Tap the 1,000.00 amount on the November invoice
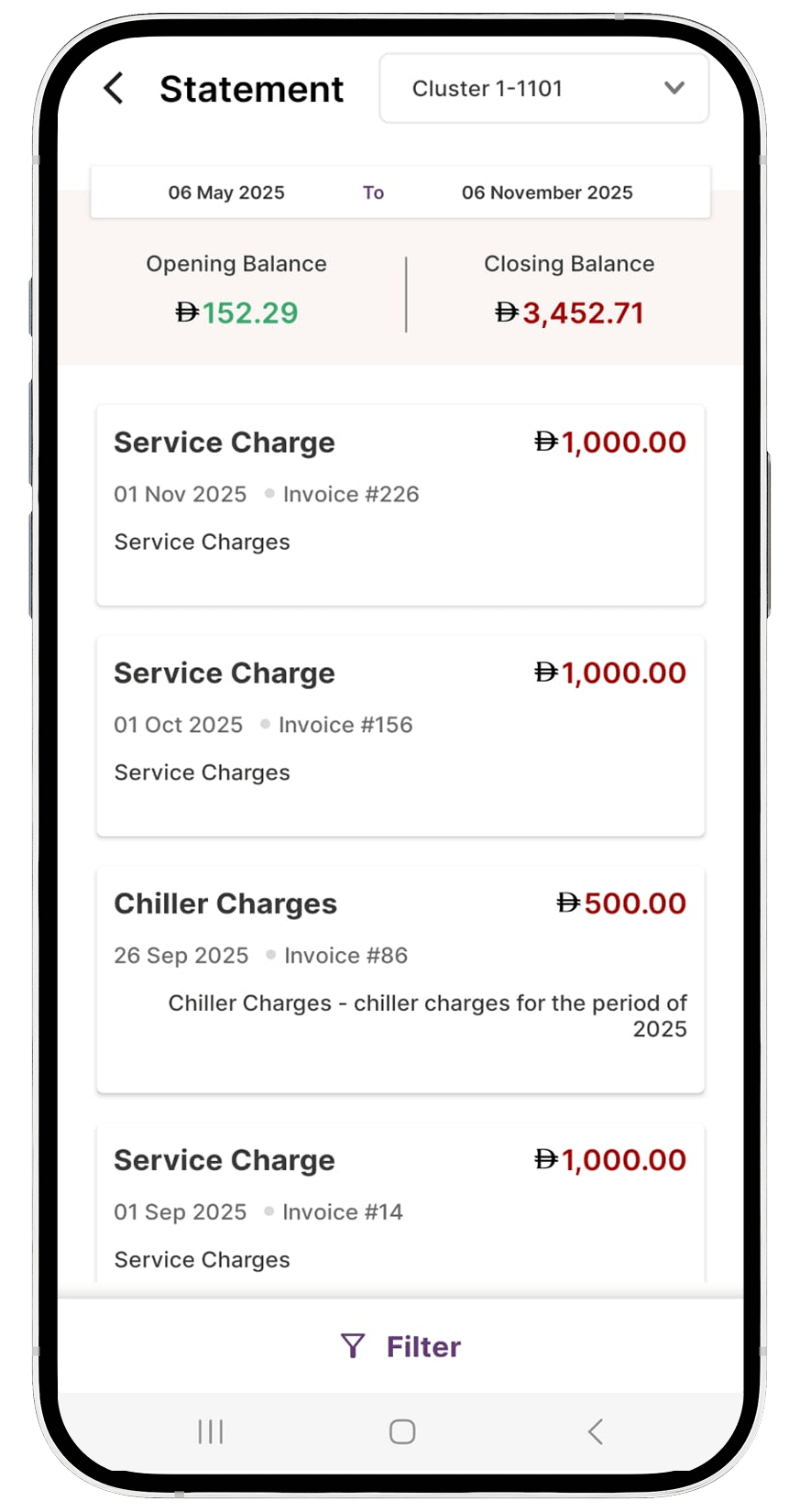Screen dimensions: 800x1512 [x=609, y=442]
